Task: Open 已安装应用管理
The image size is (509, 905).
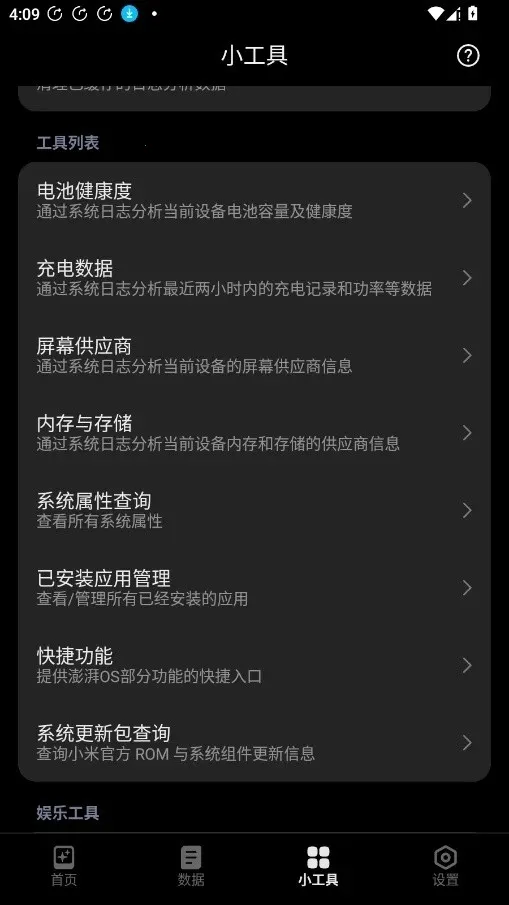Action: 254,588
